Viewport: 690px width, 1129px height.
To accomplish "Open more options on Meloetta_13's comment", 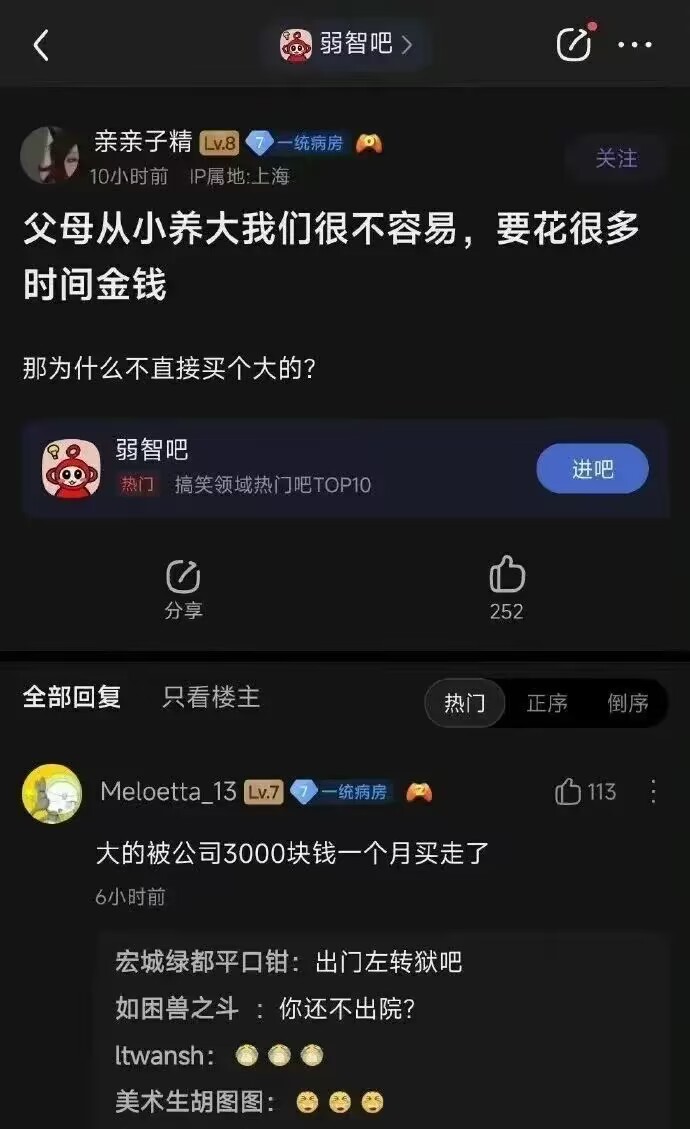I will coord(653,791).
